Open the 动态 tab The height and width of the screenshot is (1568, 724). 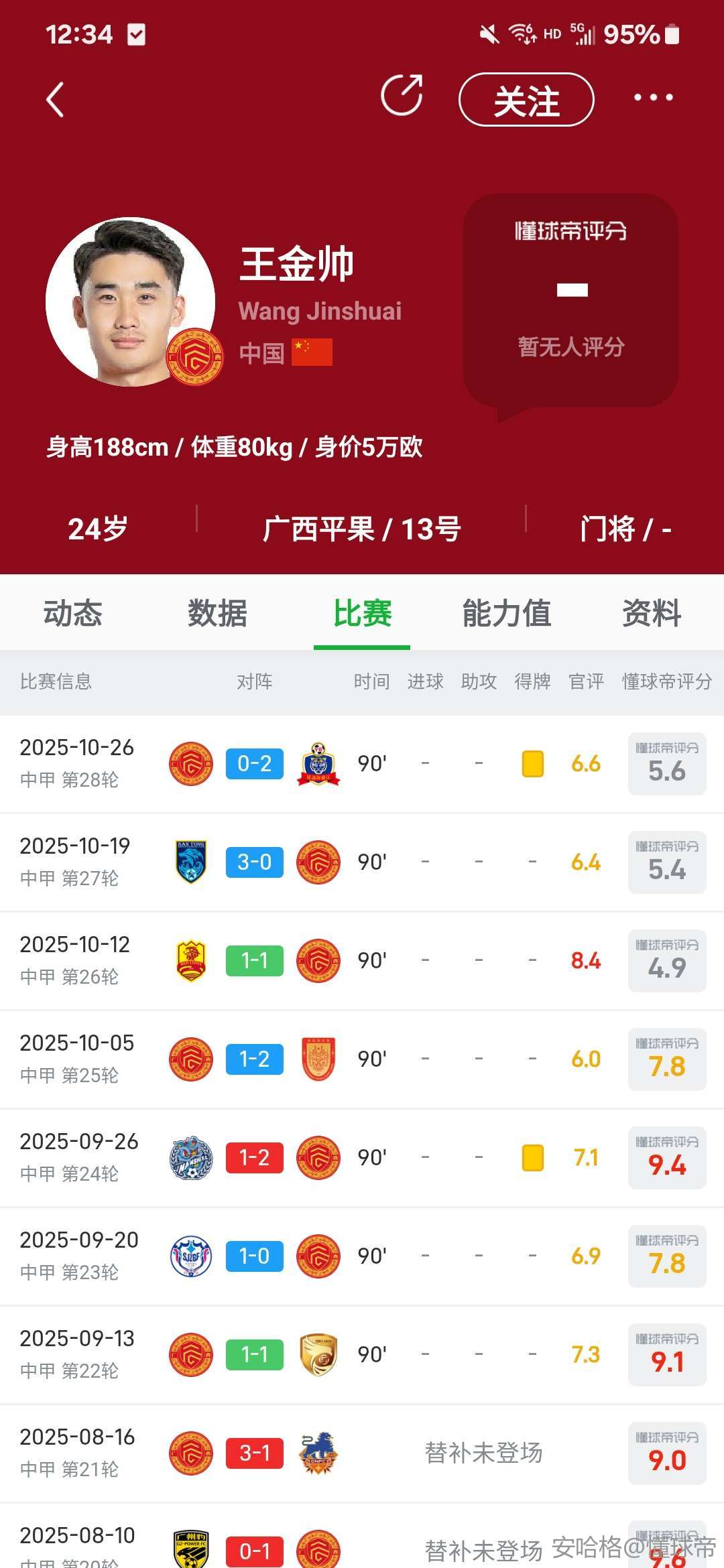click(72, 612)
